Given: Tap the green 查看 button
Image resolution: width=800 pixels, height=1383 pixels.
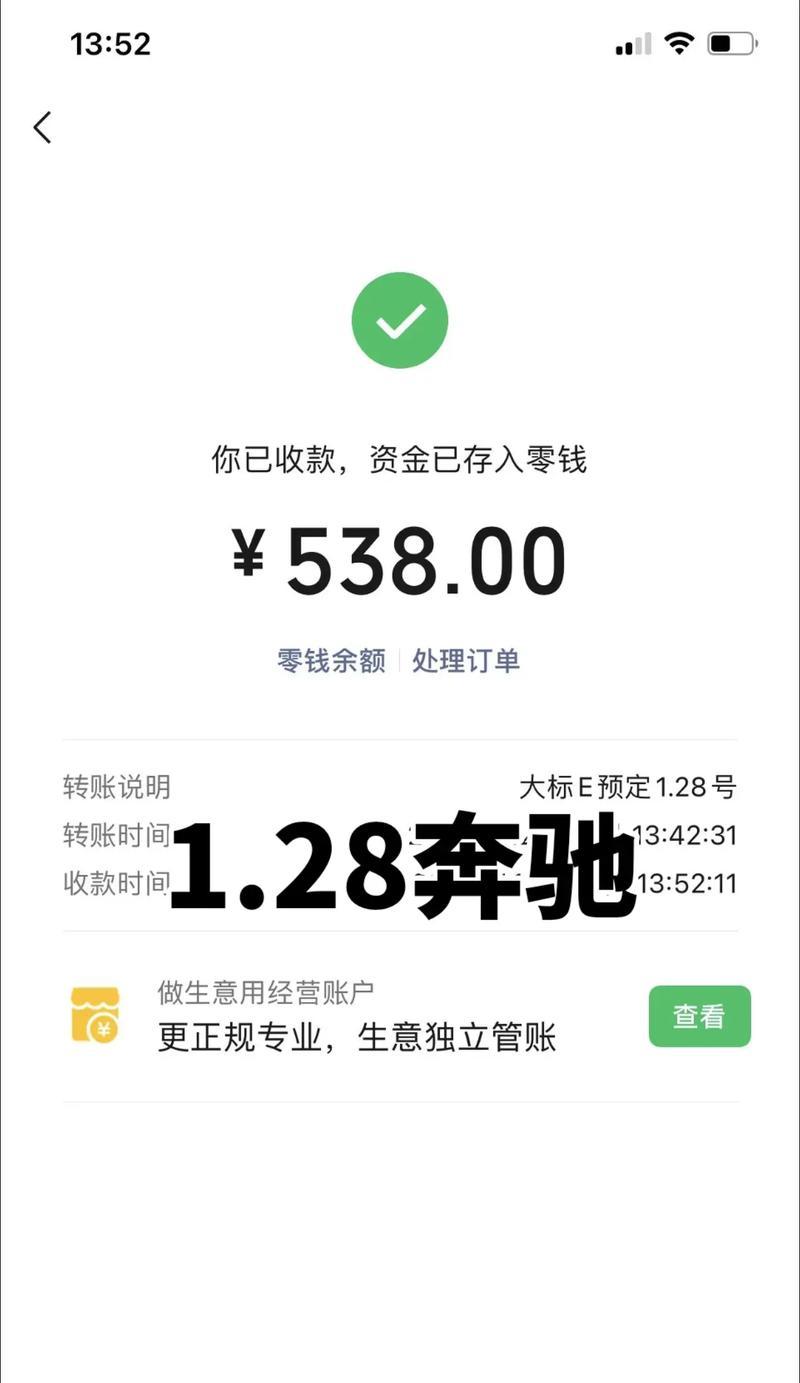Looking at the screenshot, I should pos(699,1016).
